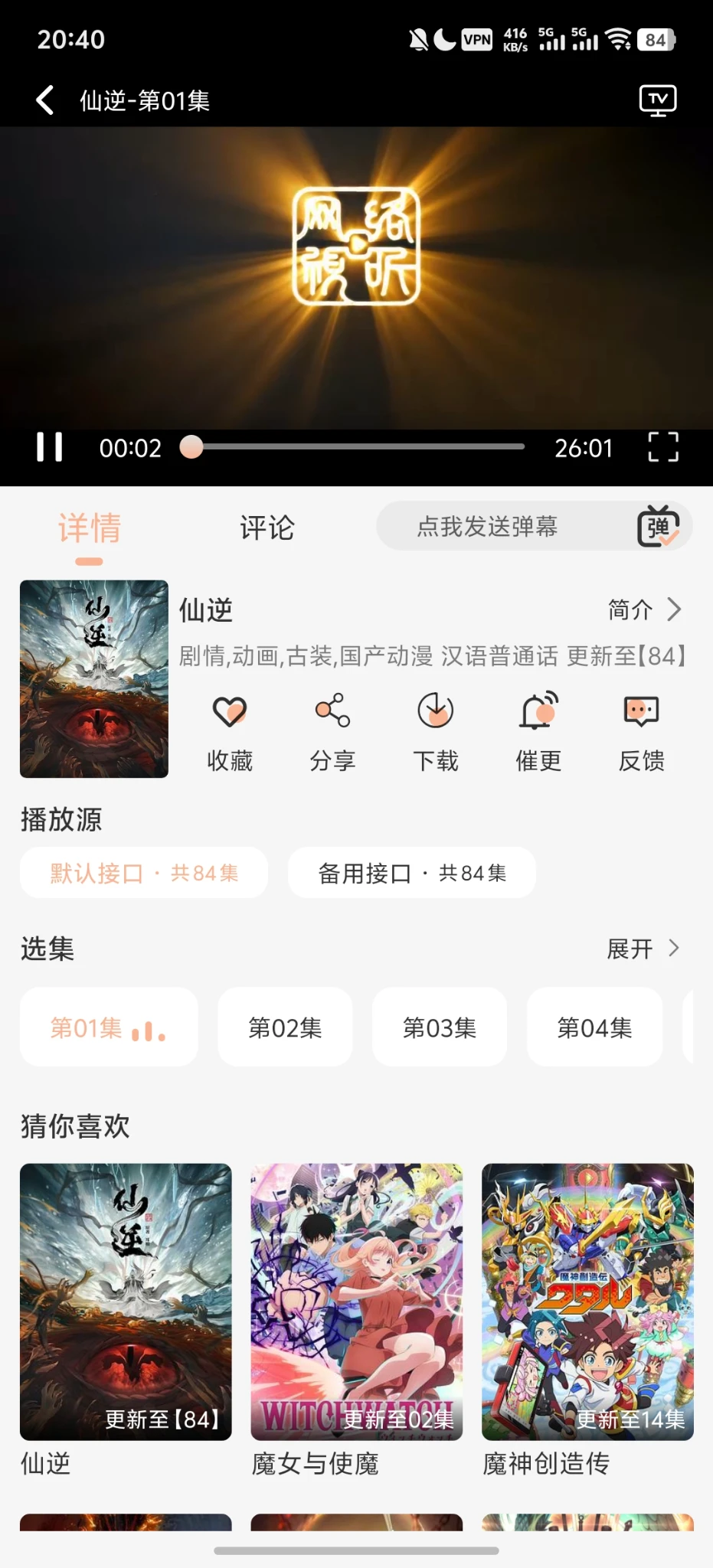Toggle the danmaku display icon
The image size is (713, 1568).
point(658,527)
